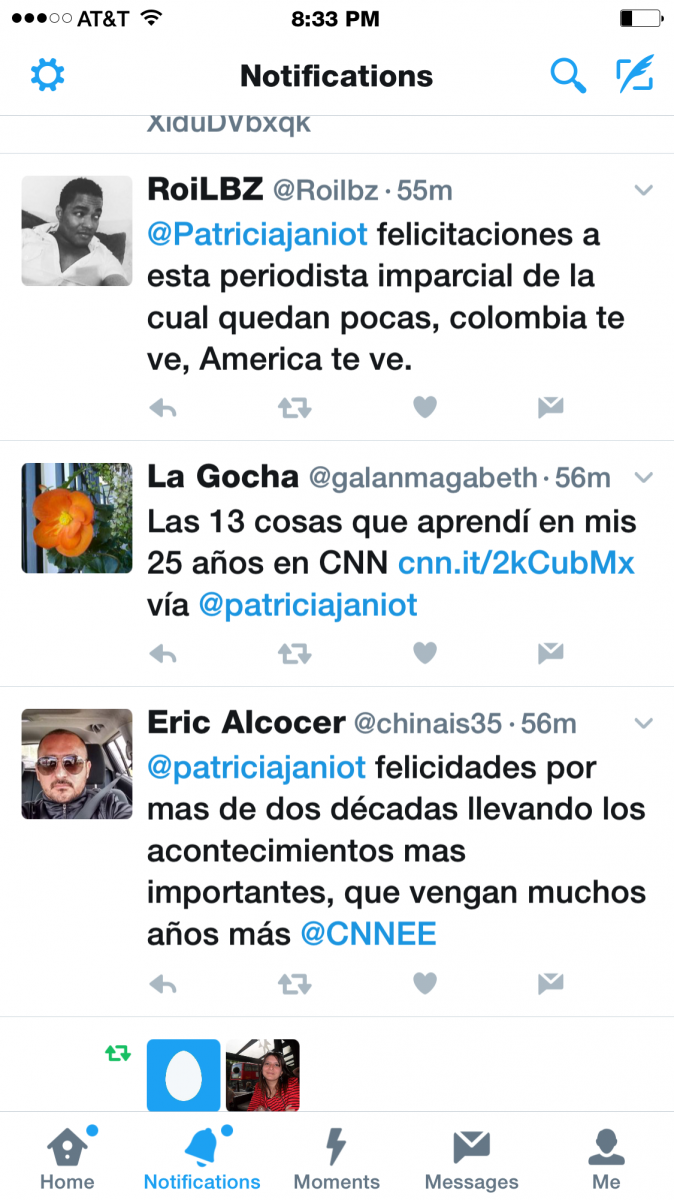Retweet RoiLBZ's tweet

click(x=294, y=407)
